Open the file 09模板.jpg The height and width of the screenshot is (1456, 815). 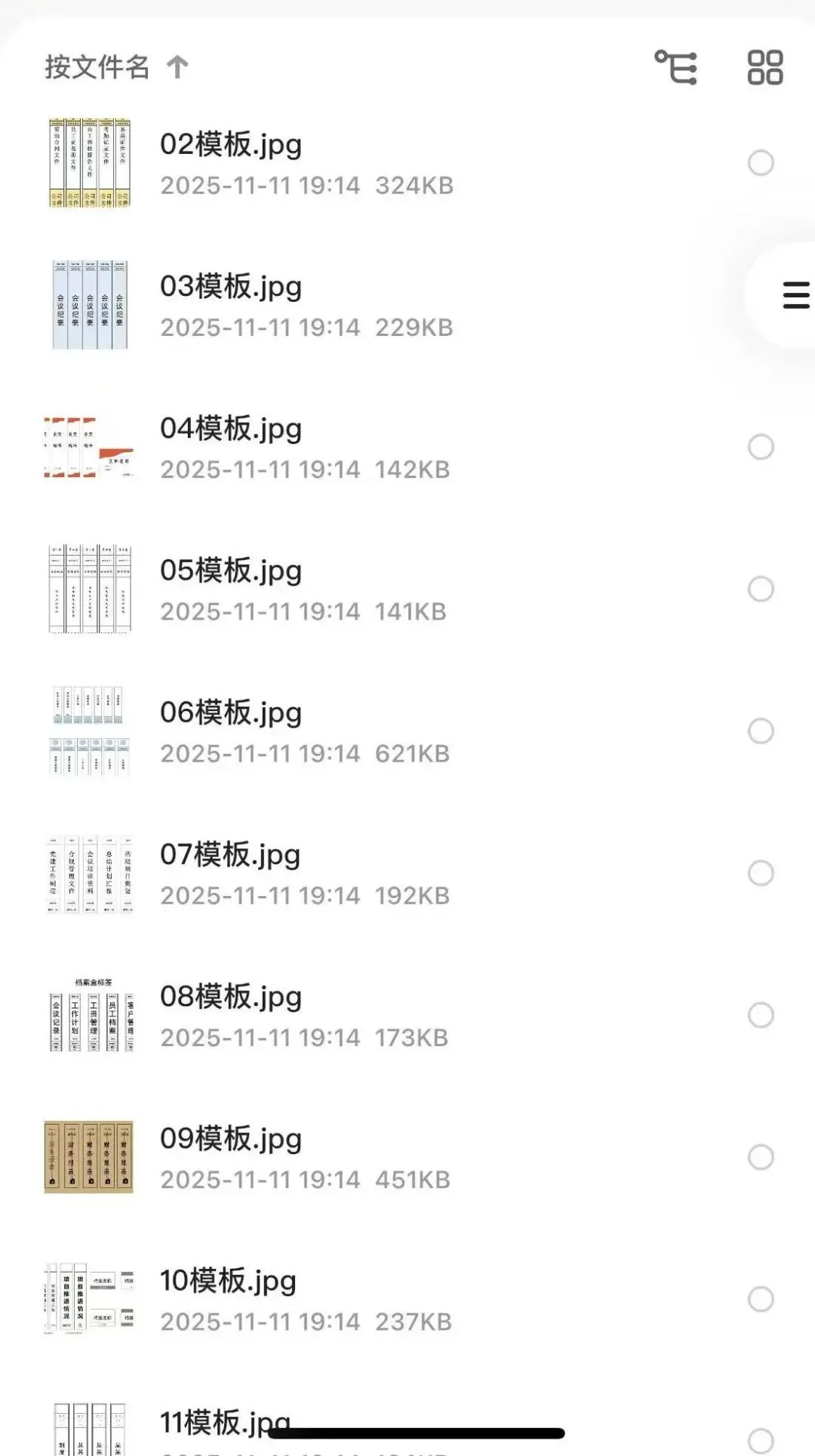[230, 1139]
